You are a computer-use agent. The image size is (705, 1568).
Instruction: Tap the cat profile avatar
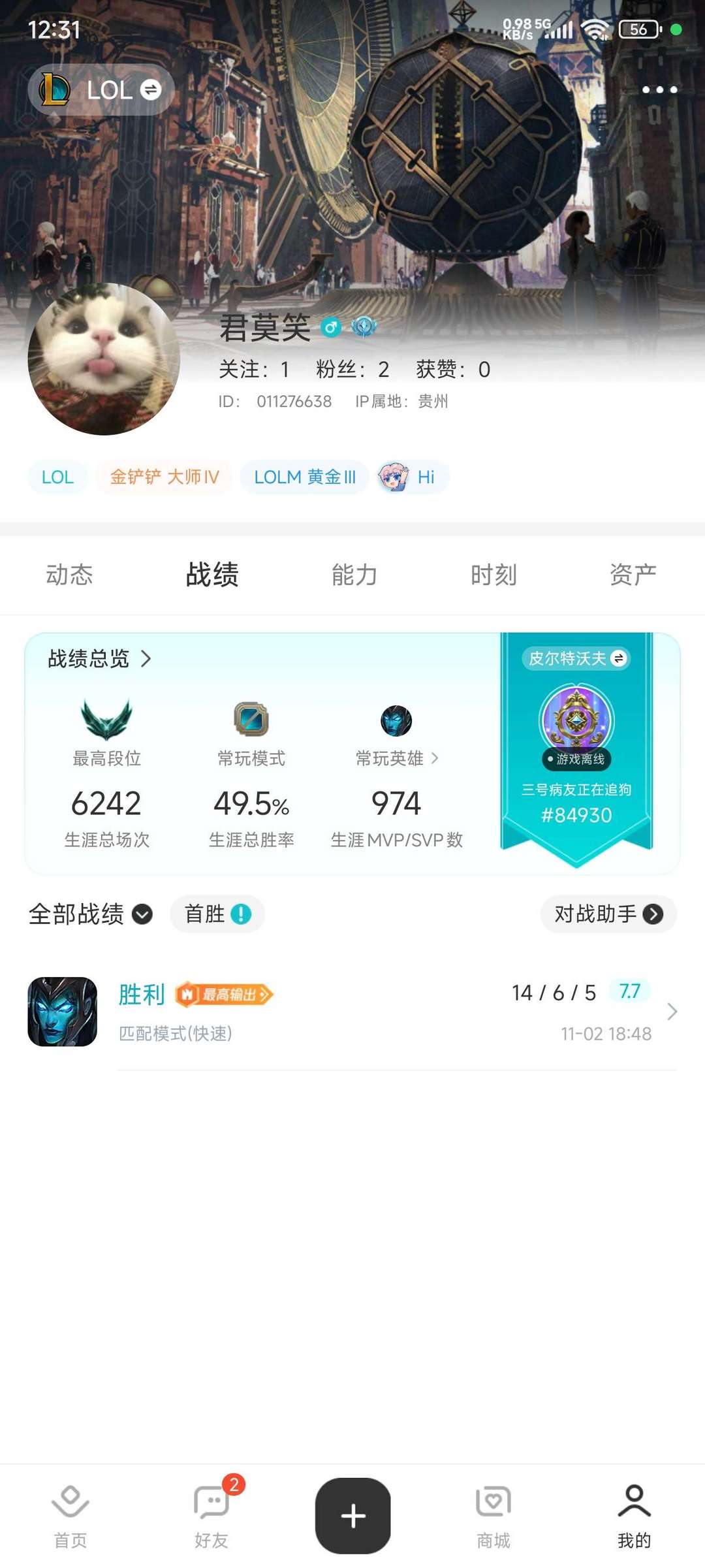pos(104,359)
